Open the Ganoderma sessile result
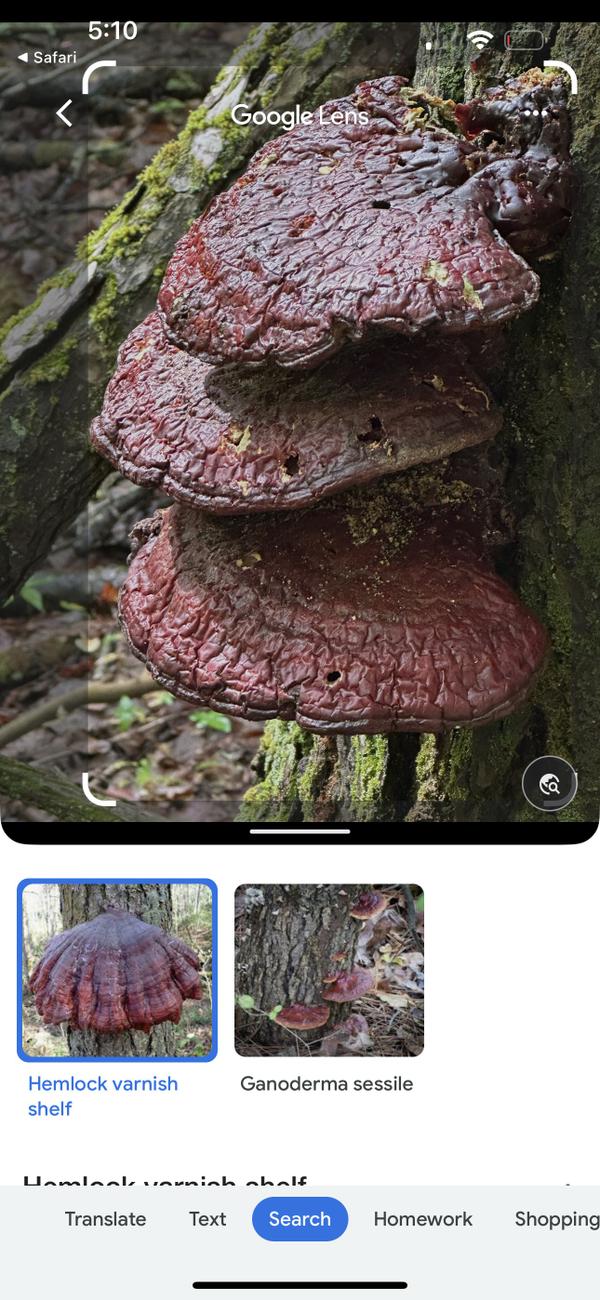The image size is (600, 1300). click(329, 970)
